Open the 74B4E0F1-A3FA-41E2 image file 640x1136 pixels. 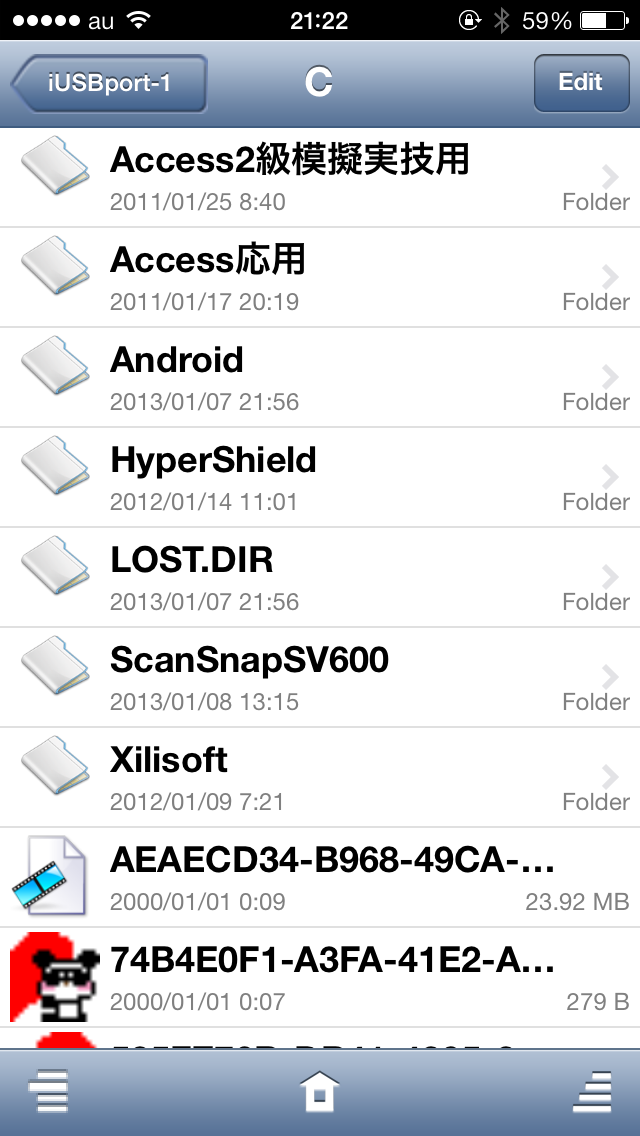[320, 977]
